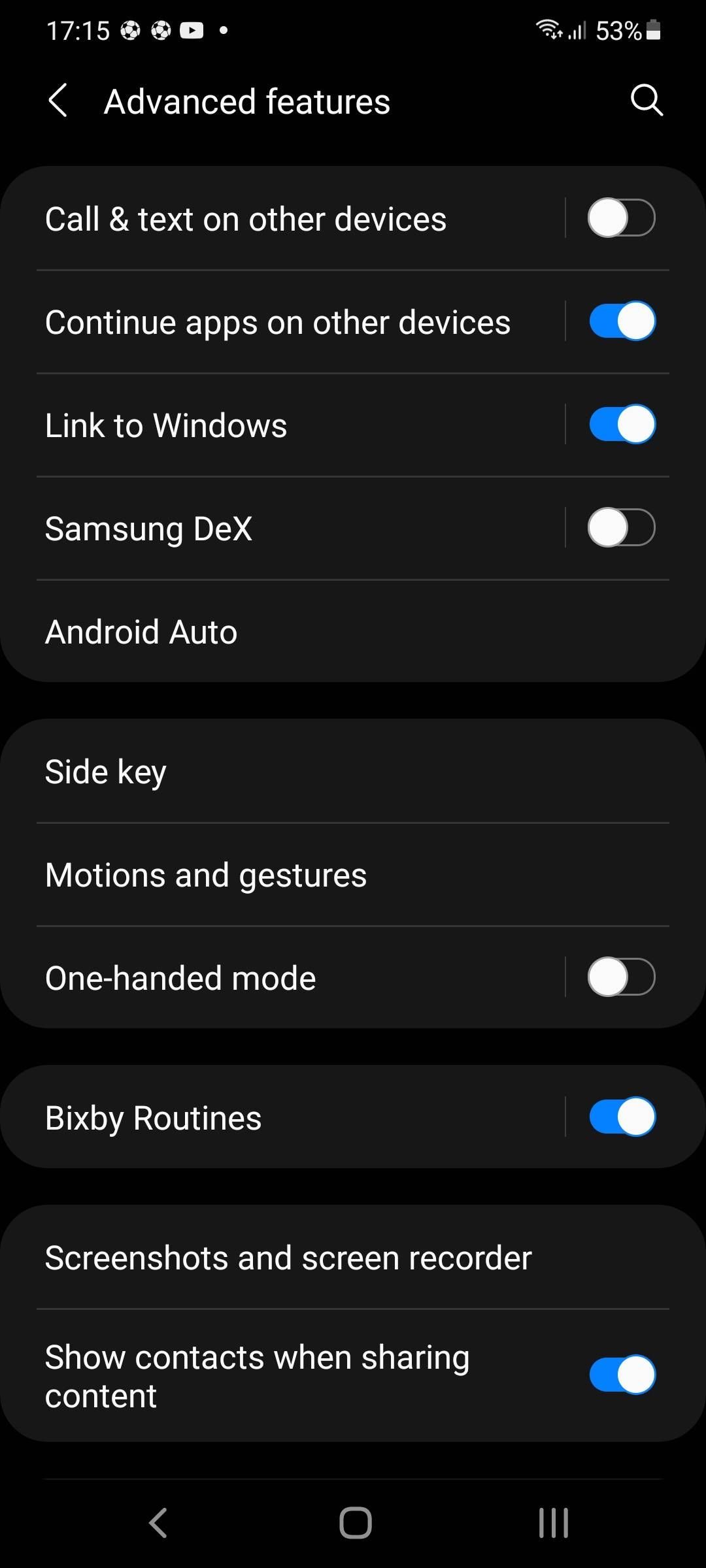Turn off Show contacts when sharing content

(622, 1375)
